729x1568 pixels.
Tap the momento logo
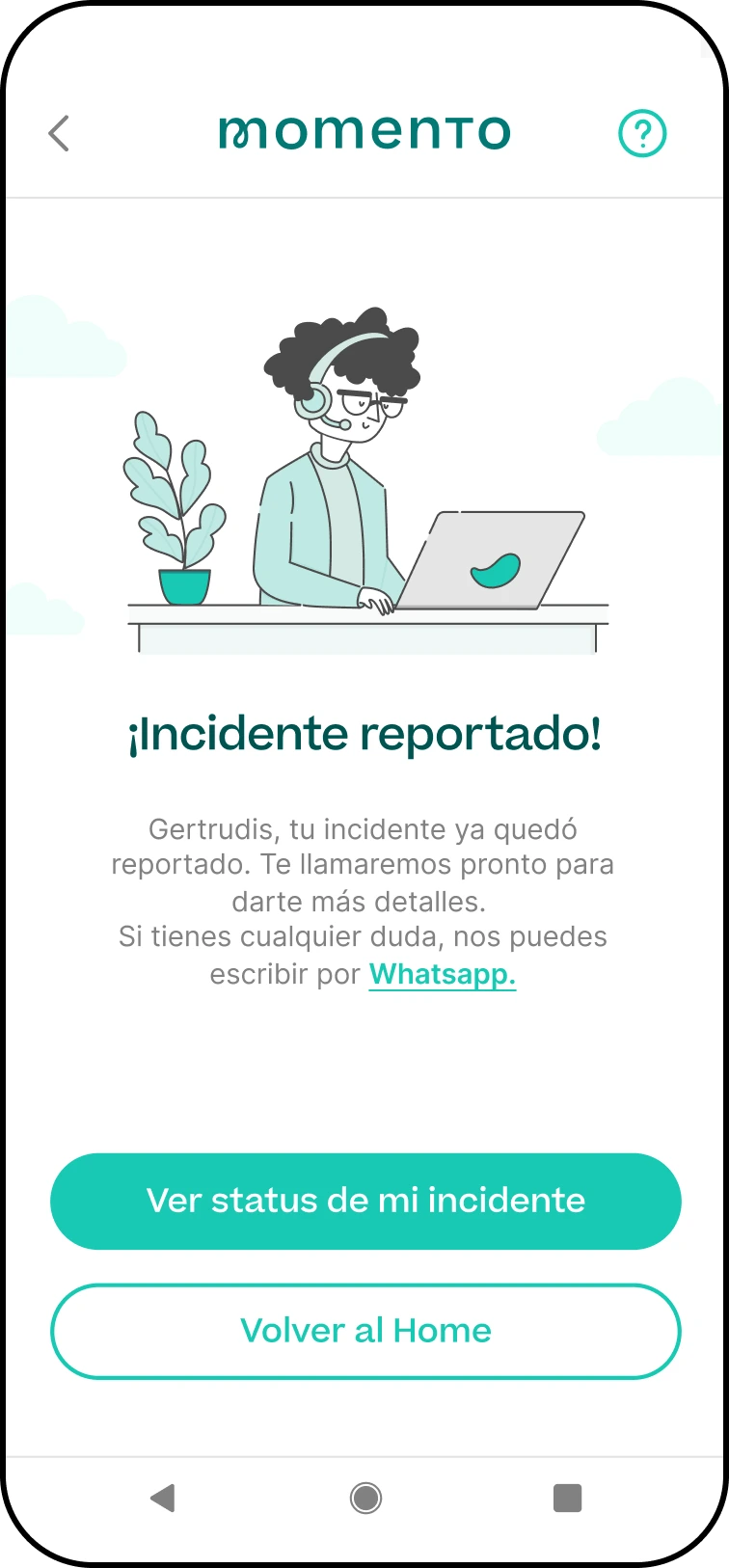tap(364, 131)
